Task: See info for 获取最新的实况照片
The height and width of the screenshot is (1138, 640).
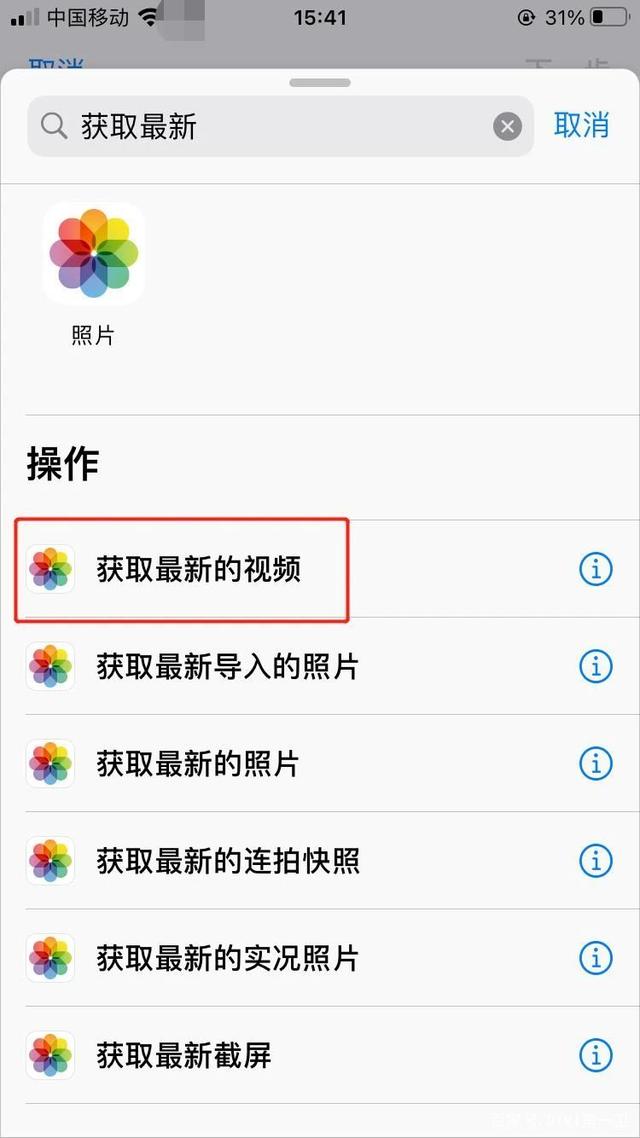Action: [596, 958]
